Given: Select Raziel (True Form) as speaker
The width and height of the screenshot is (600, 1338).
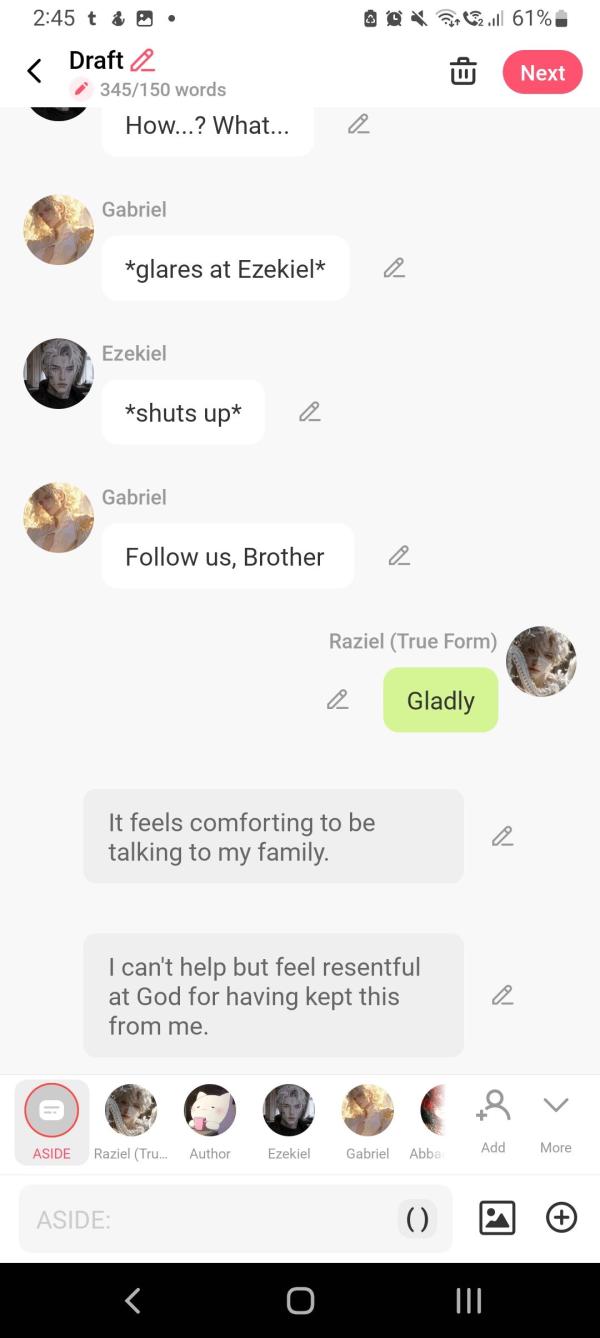Looking at the screenshot, I should pyautogui.click(x=131, y=1121).
